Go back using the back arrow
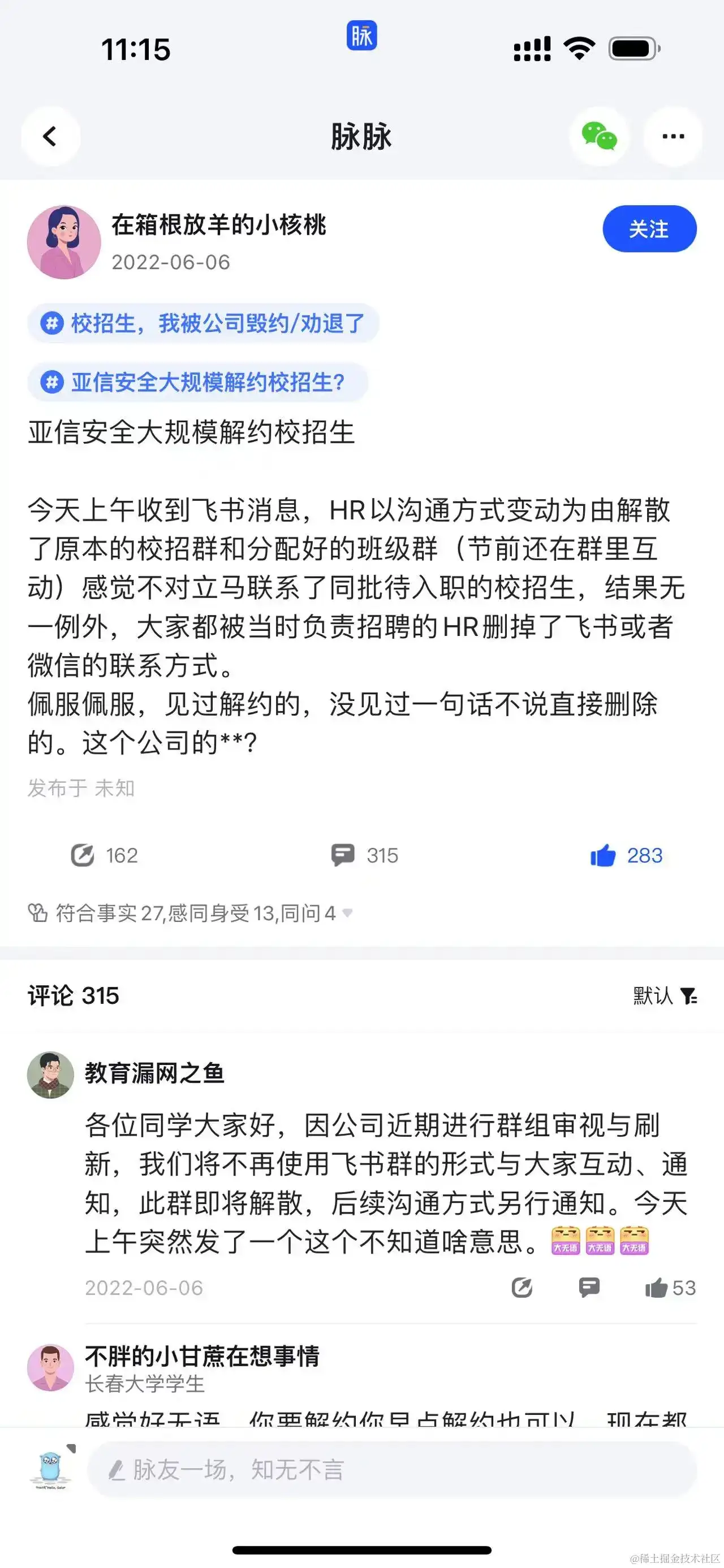This screenshot has width=724, height=1568. coord(50,136)
